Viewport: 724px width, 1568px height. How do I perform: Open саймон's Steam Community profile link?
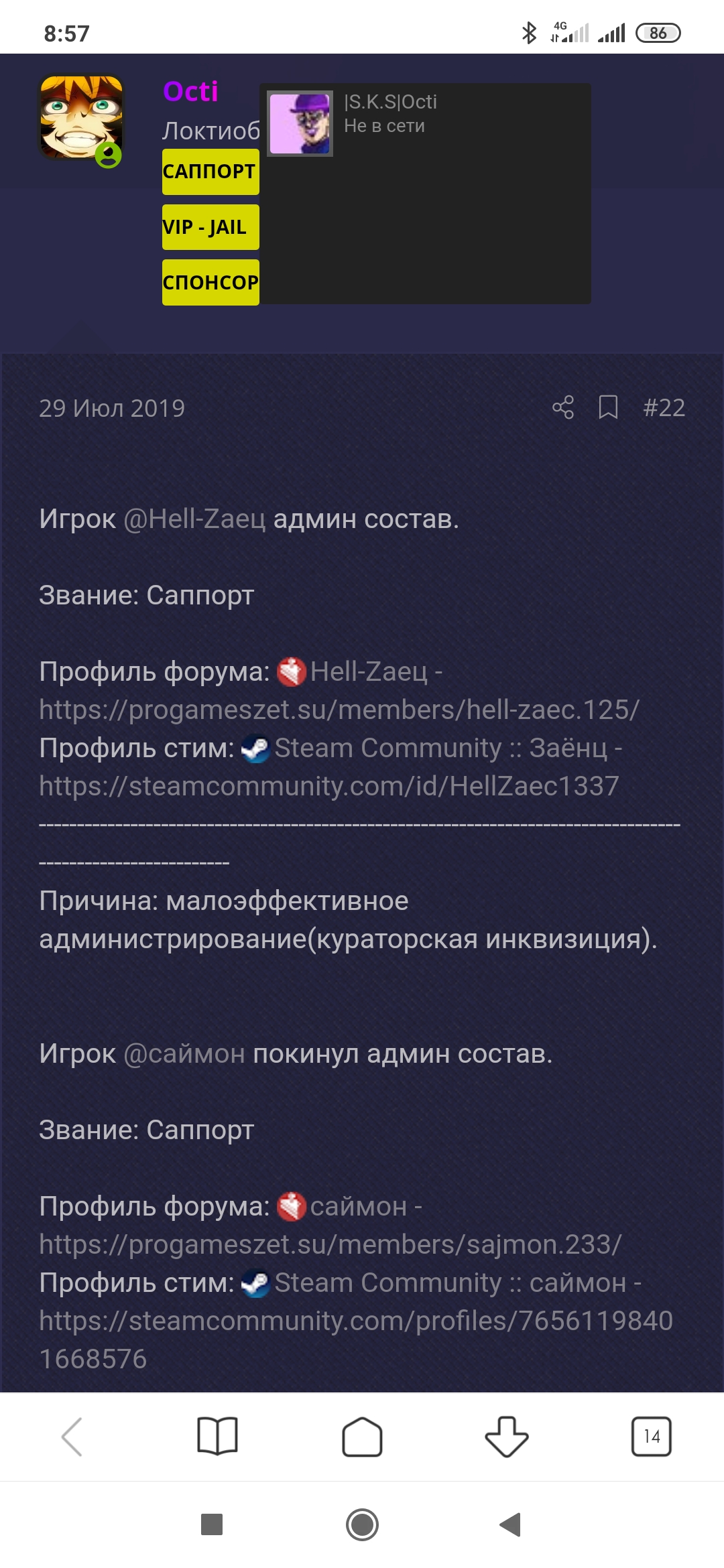[355, 1321]
